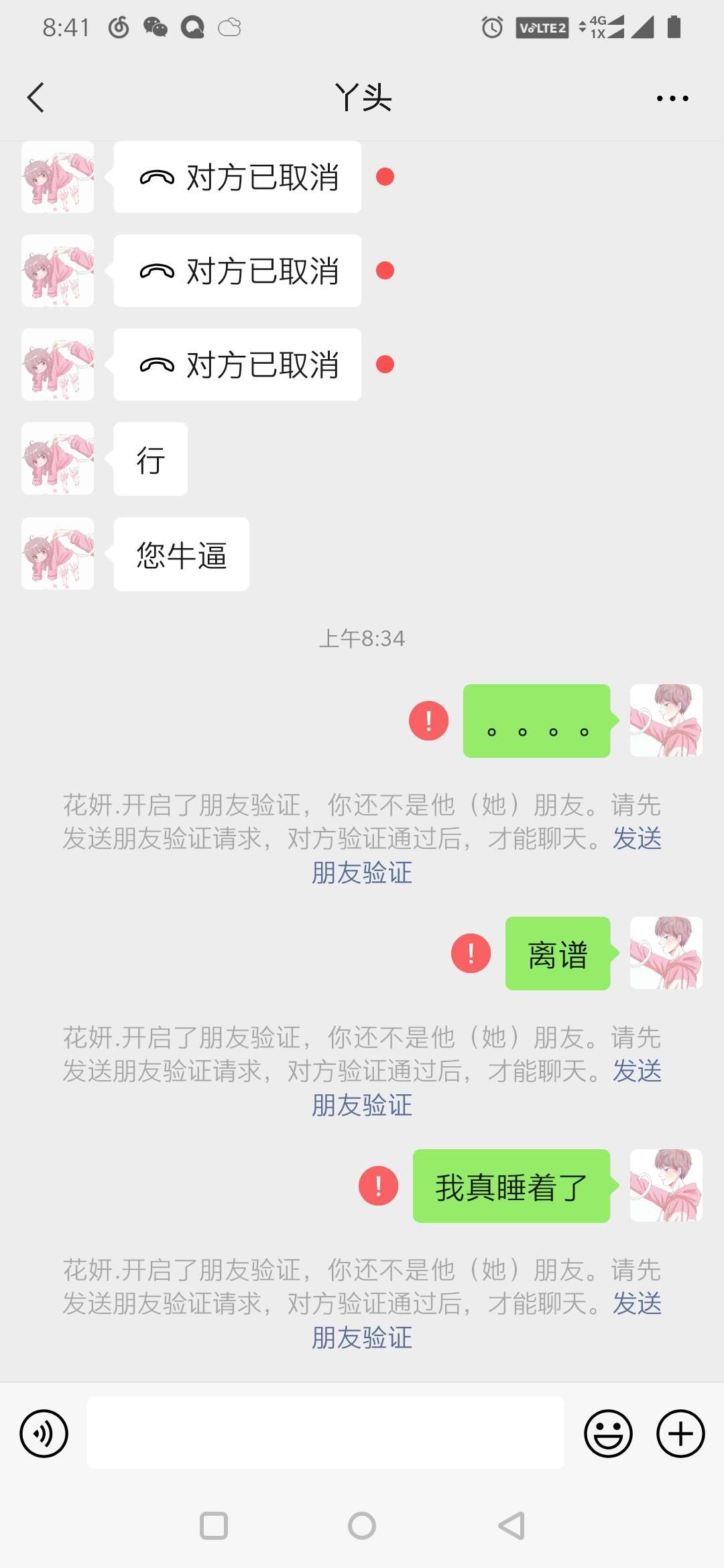Open the plus attachments menu
Image resolution: width=724 pixels, height=1568 pixels.
tap(680, 1433)
